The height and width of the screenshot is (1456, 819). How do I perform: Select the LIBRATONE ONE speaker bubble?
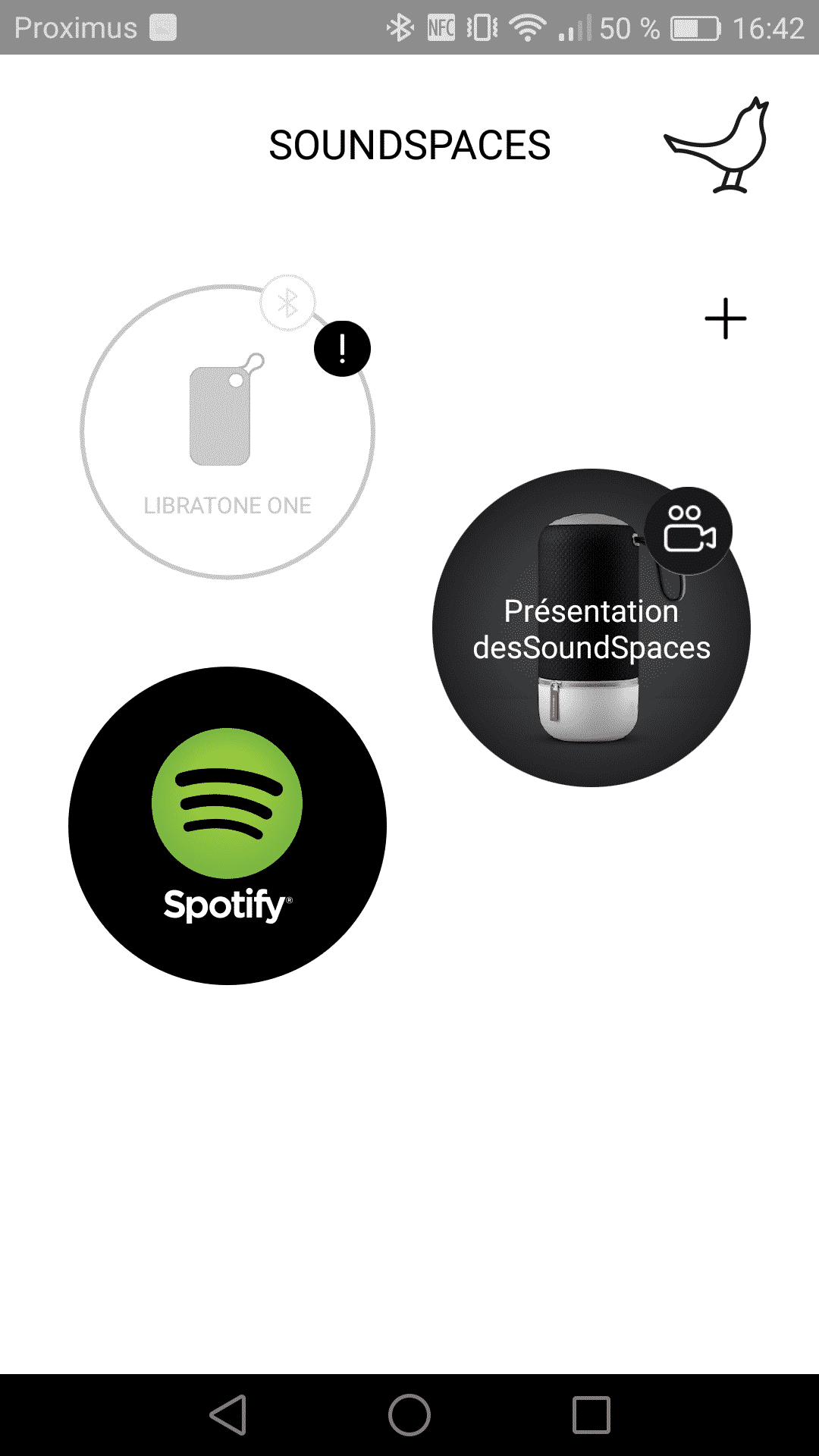(227, 431)
